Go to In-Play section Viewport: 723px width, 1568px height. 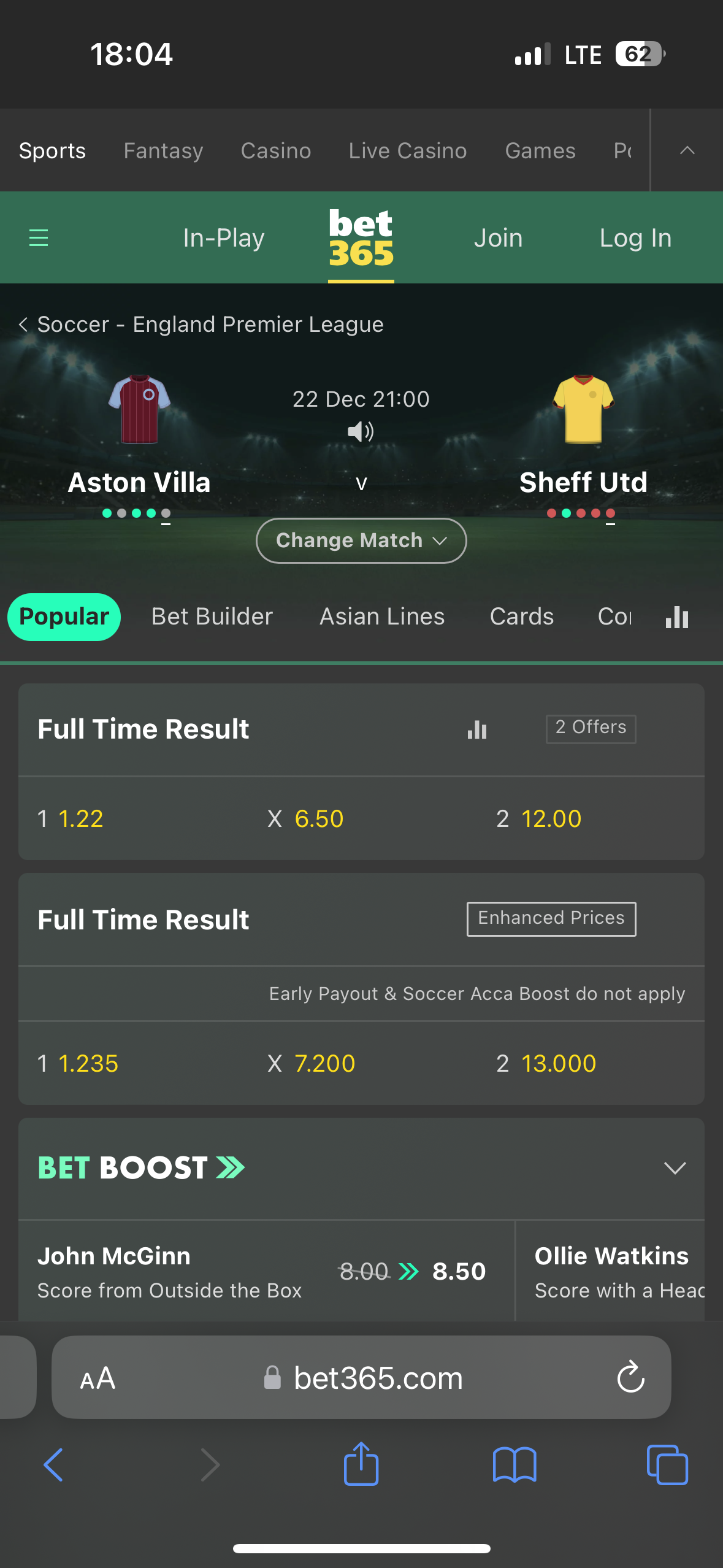tap(223, 238)
